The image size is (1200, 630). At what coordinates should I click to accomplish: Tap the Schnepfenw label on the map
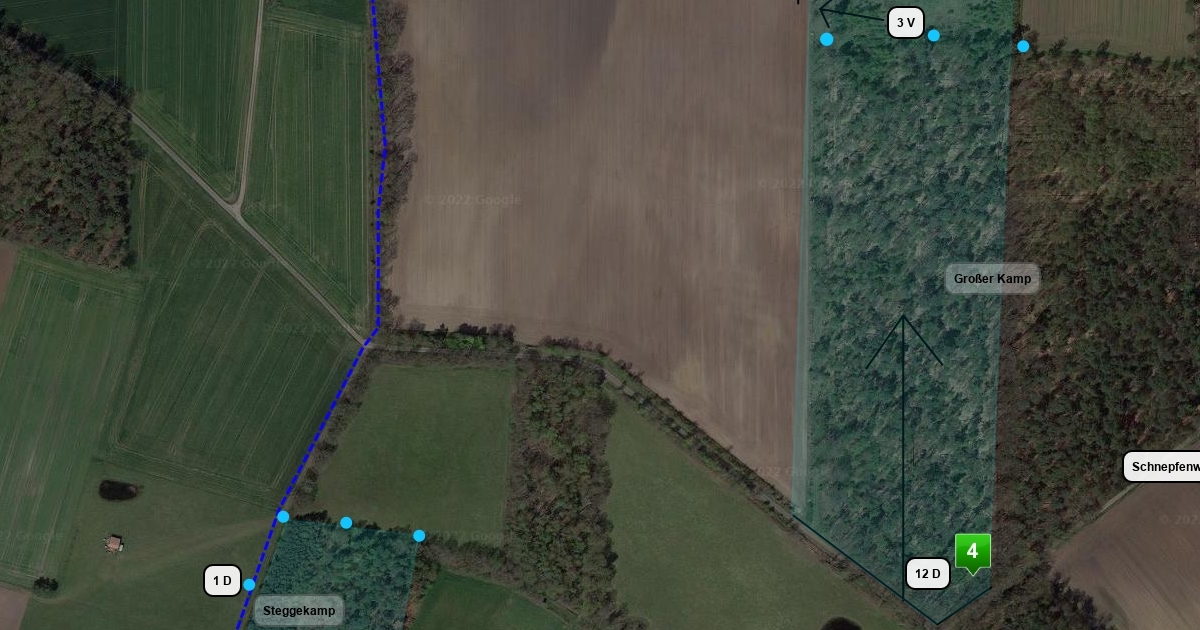1162,467
